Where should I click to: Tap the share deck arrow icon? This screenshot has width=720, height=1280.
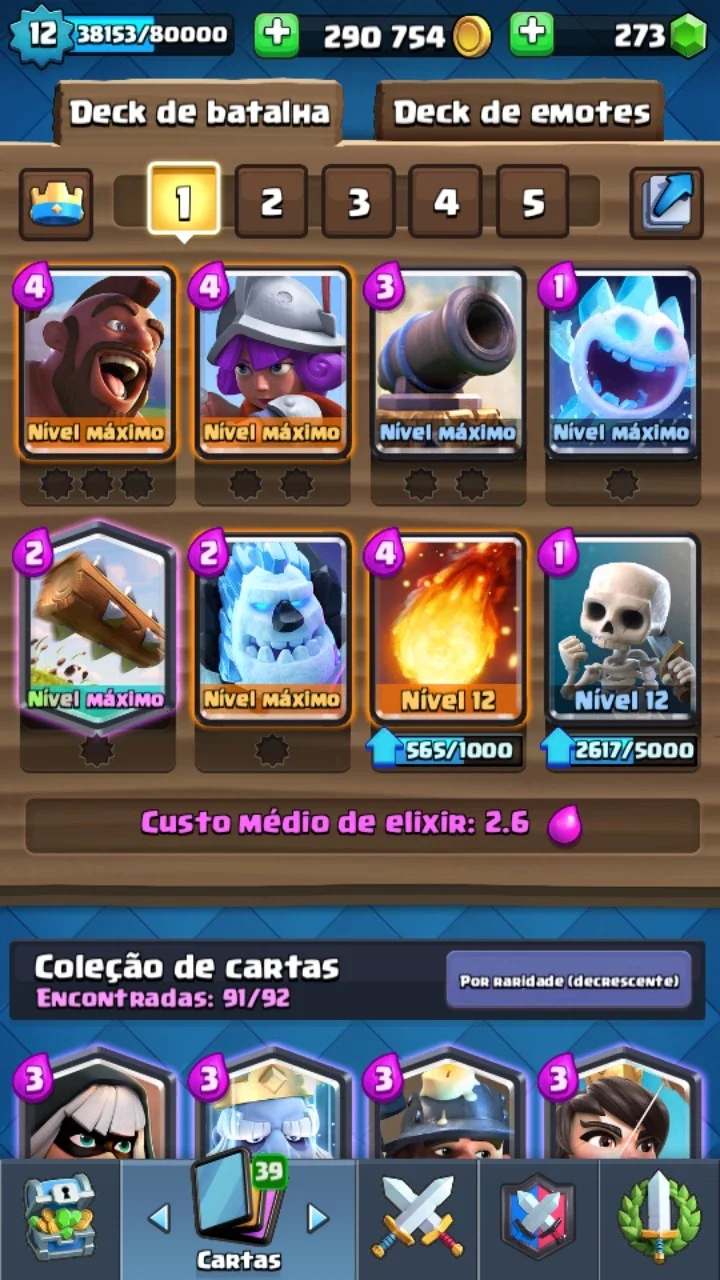point(666,203)
